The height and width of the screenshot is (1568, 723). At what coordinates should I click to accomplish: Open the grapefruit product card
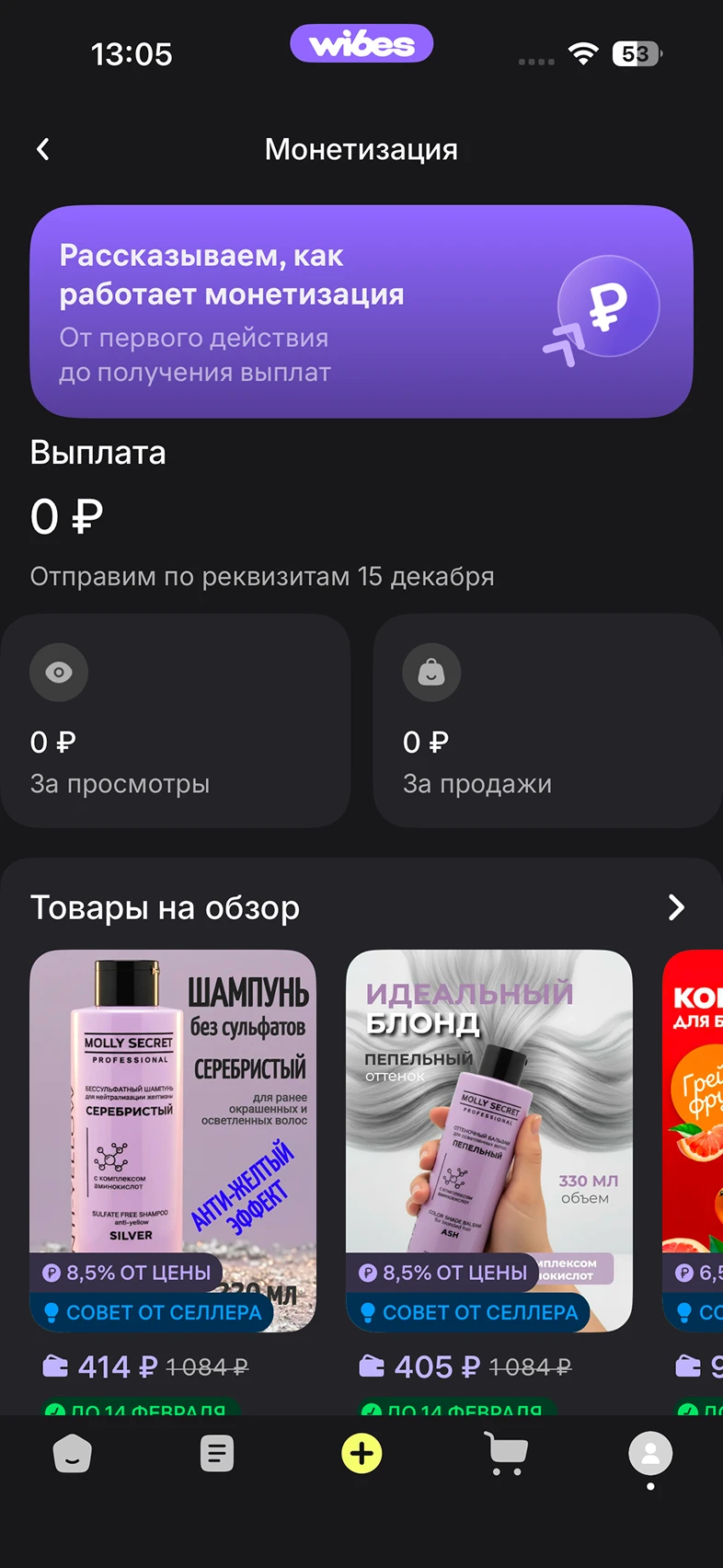[695, 1139]
